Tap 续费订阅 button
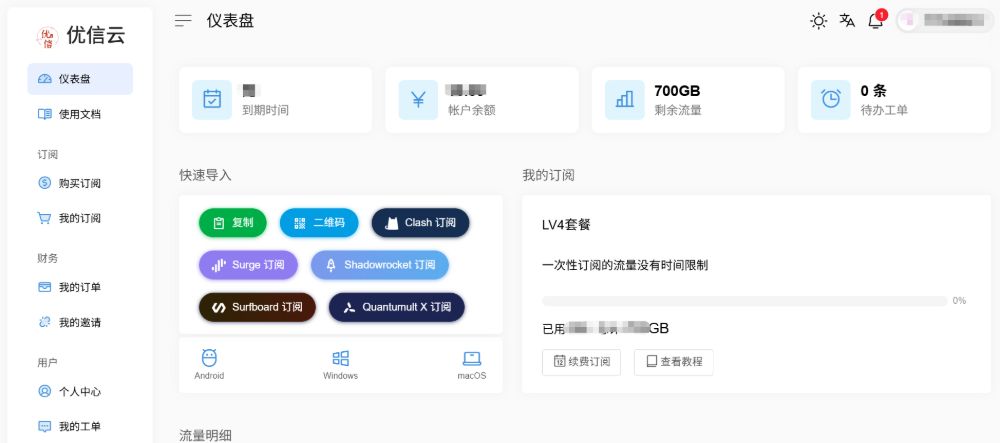 [x=581, y=362]
